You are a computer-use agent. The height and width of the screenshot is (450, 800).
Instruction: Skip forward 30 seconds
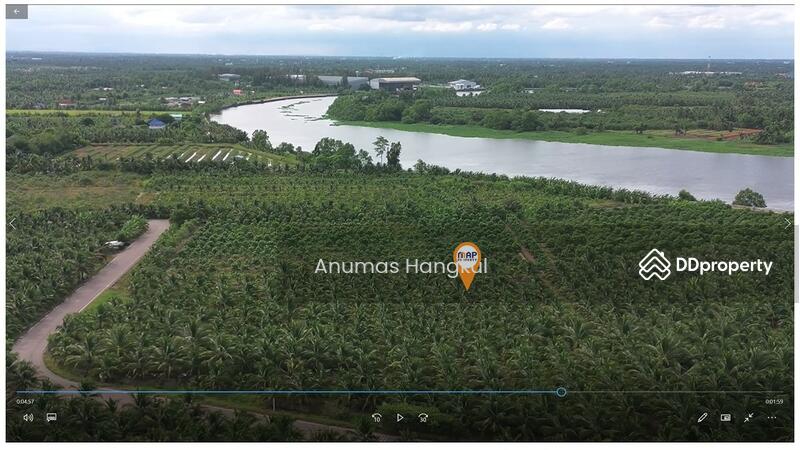click(x=423, y=418)
